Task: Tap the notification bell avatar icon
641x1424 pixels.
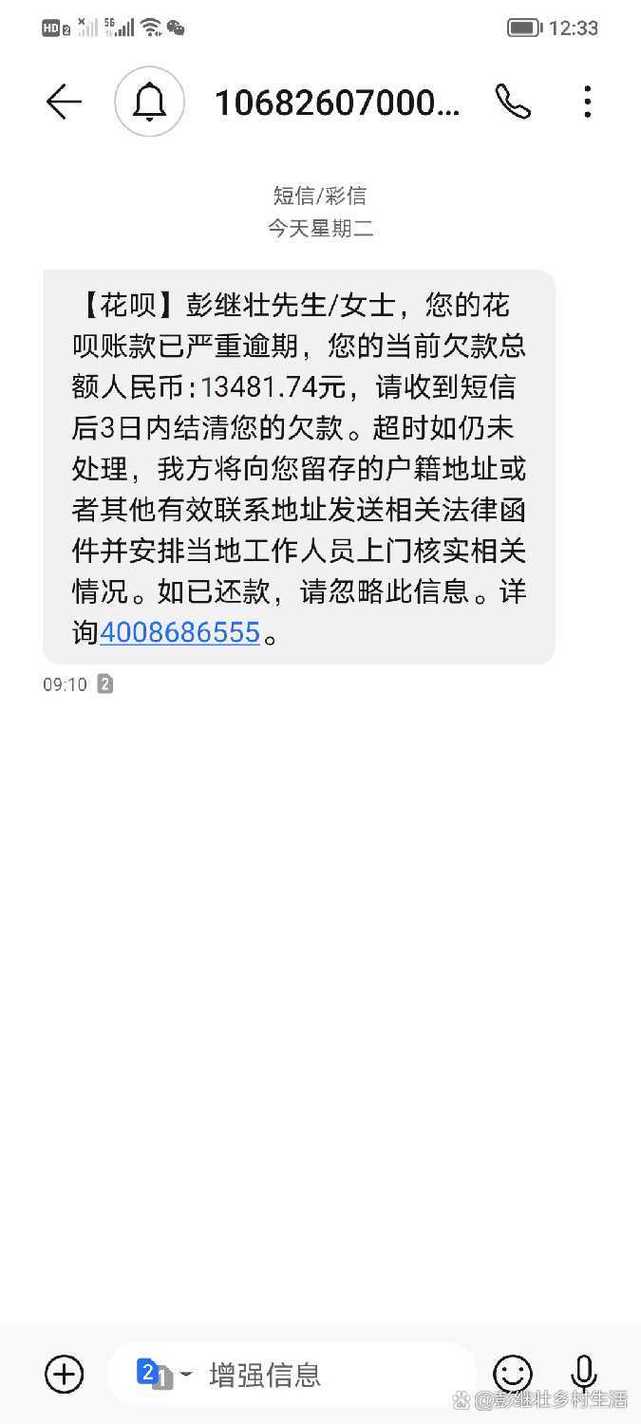Action: point(150,102)
